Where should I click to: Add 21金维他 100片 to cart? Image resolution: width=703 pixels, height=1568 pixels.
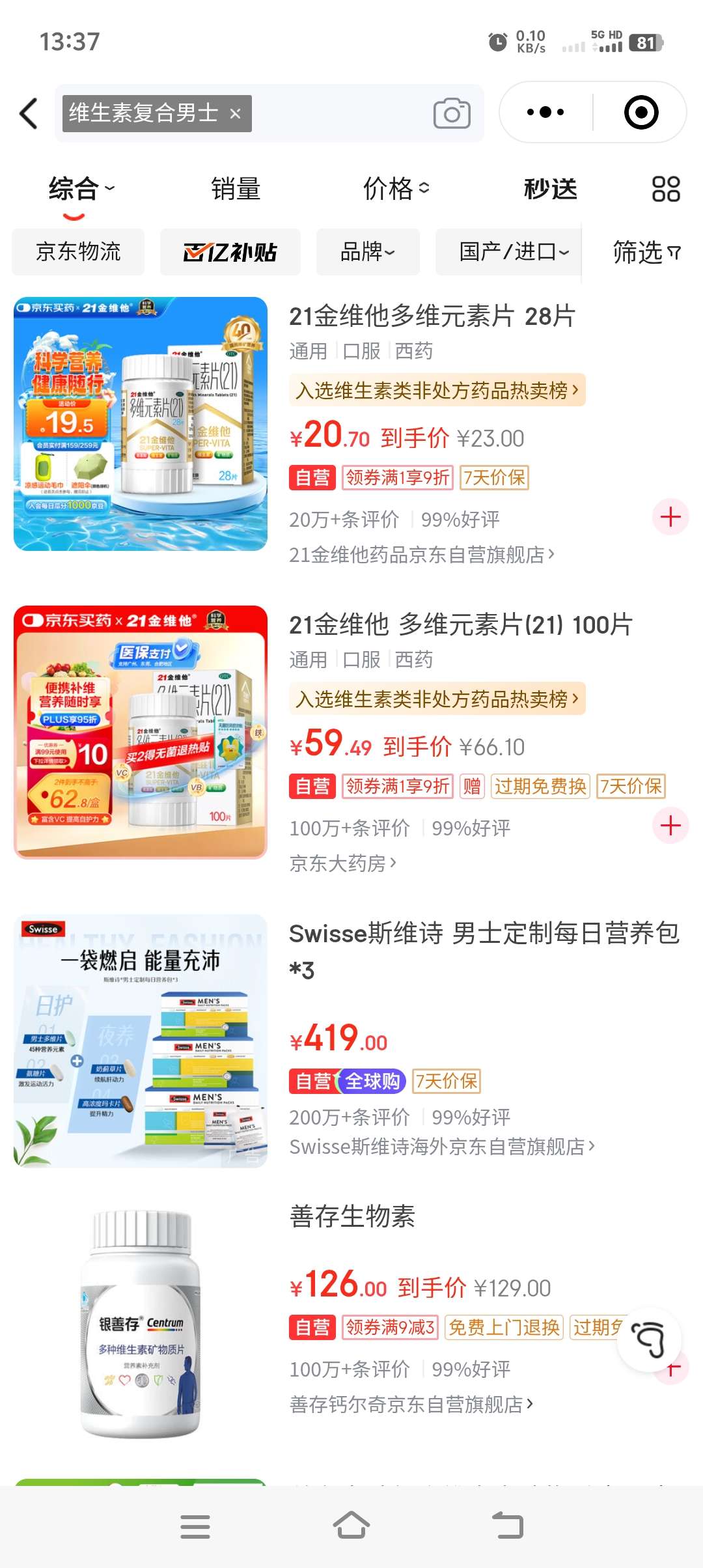click(x=670, y=826)
